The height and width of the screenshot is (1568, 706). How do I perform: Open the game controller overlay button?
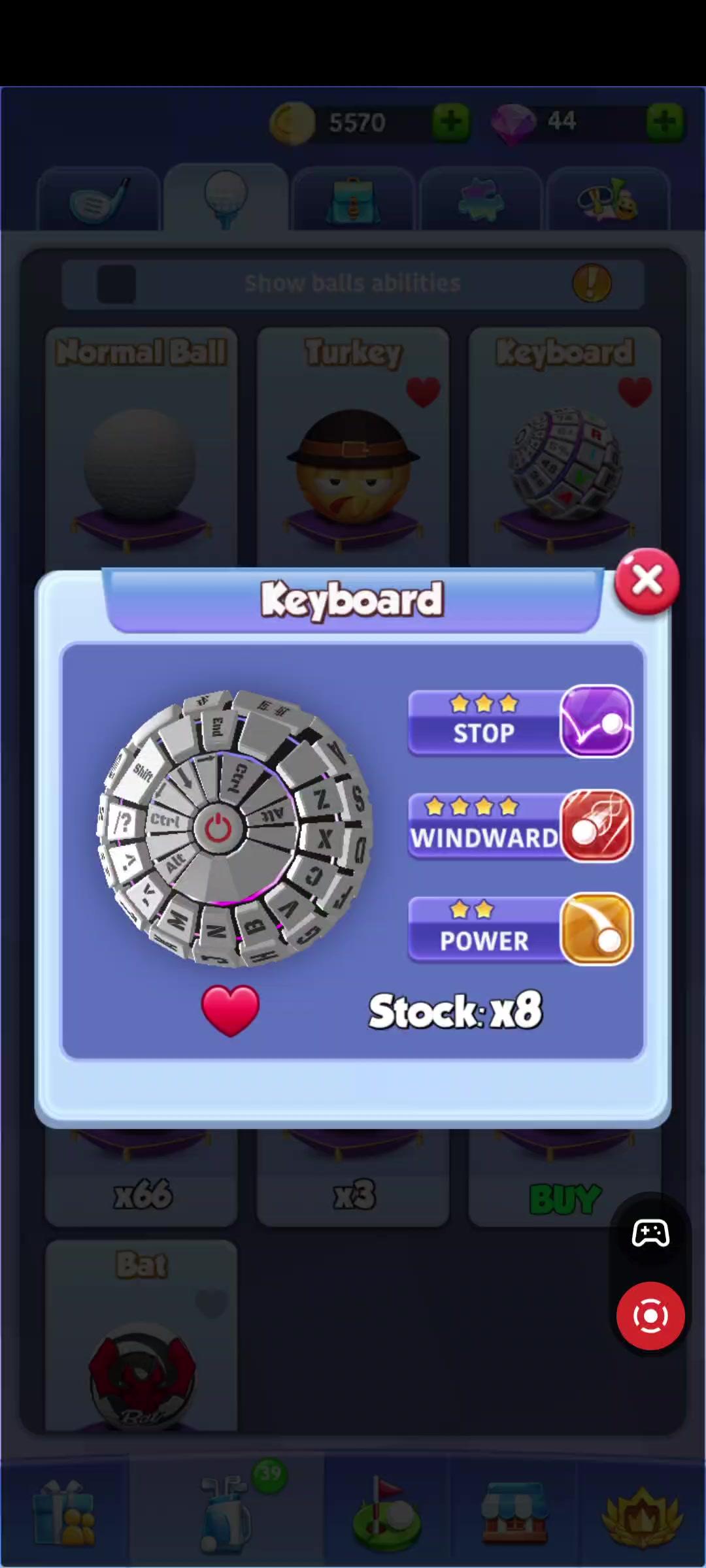coord(650,1233)
